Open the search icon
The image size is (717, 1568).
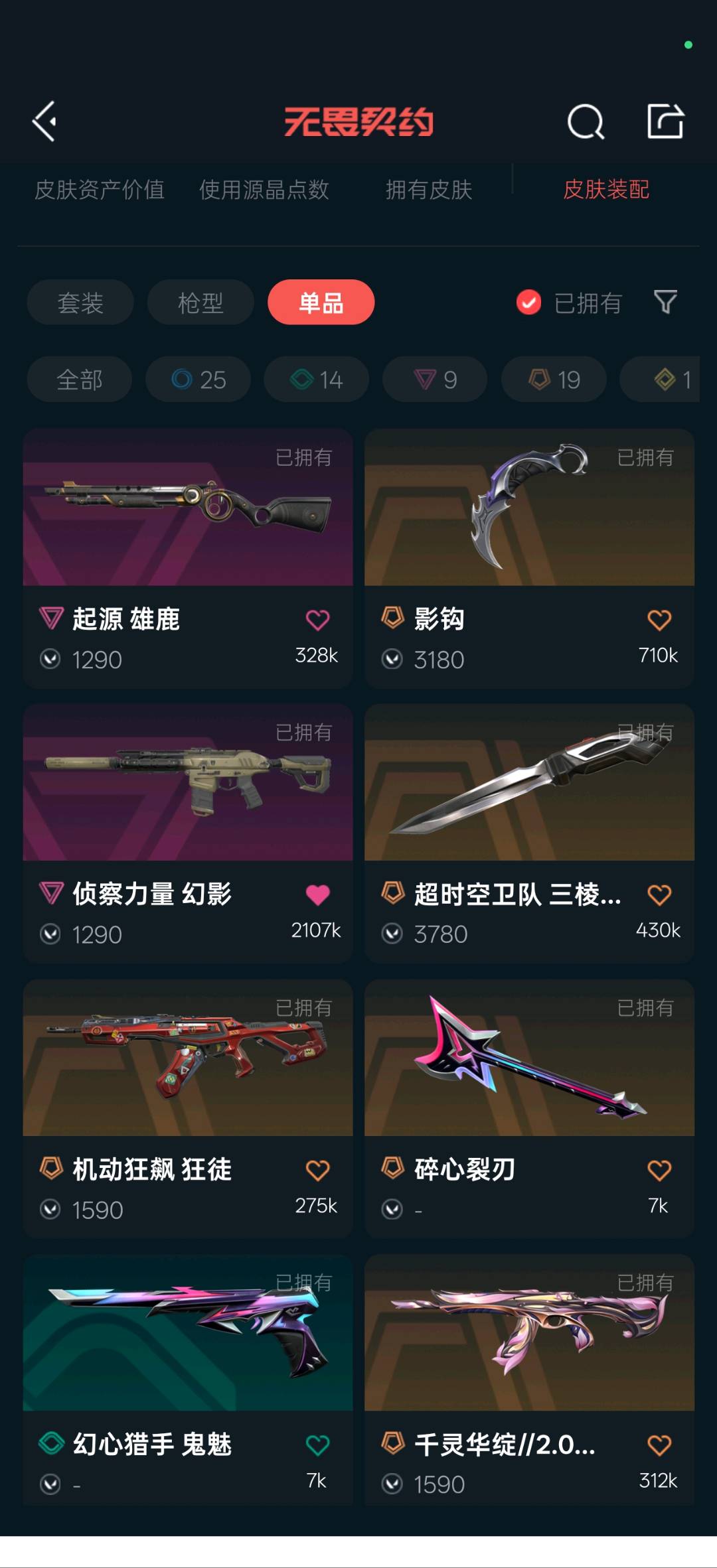point(586,121)
